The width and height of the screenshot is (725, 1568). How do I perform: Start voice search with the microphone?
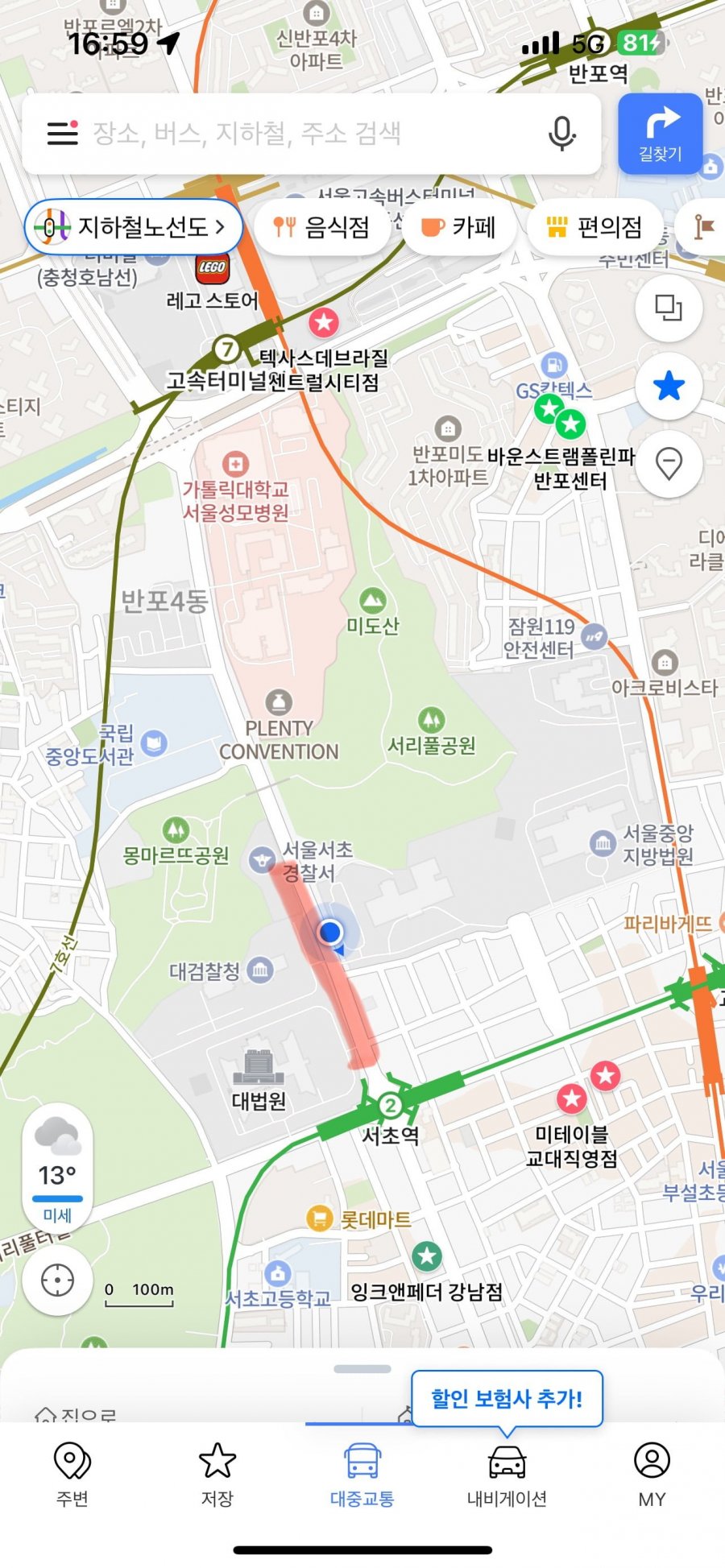click(561, 133)
